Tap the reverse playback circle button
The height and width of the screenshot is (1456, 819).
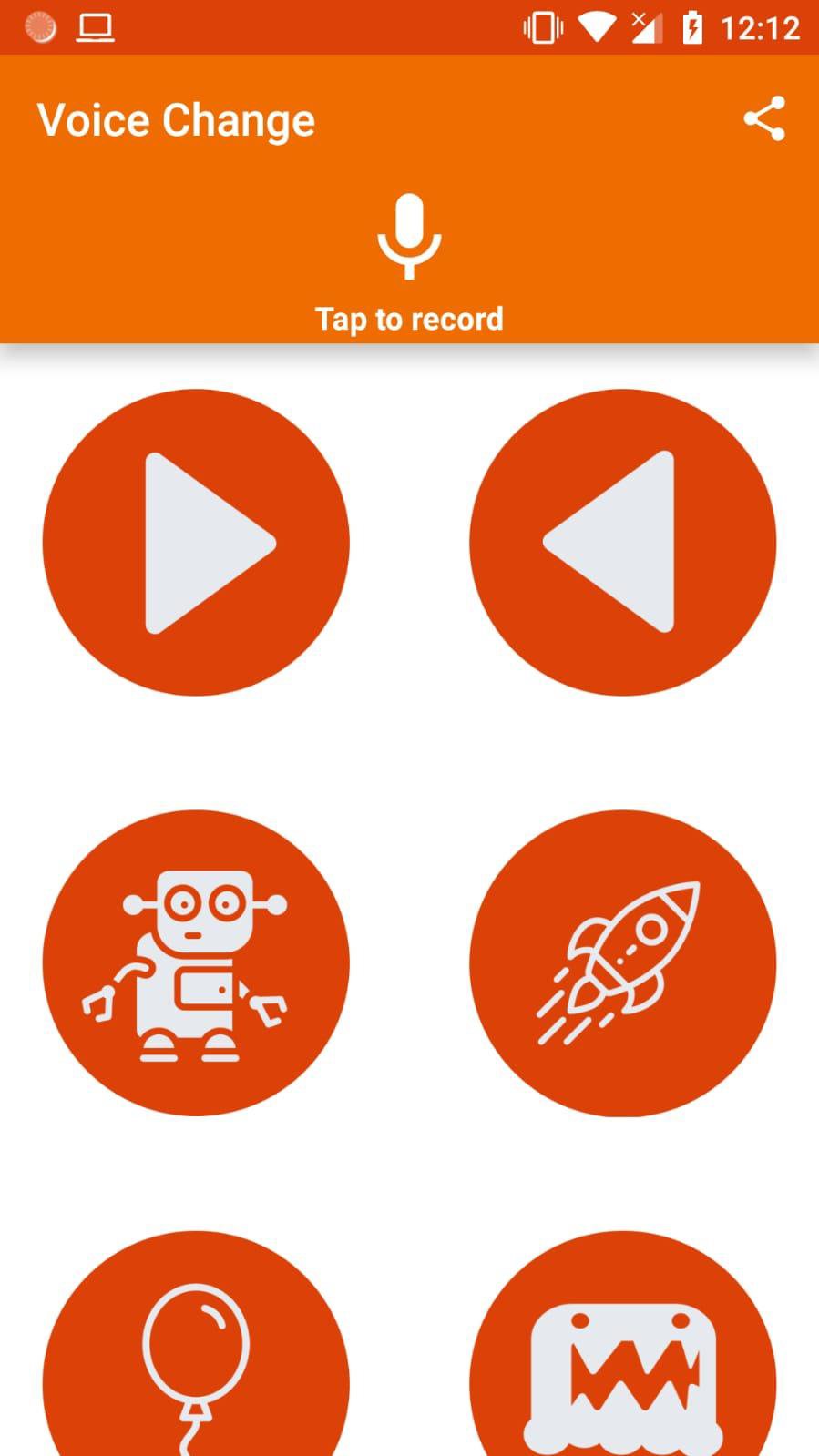pyautogui.click(x=623, y=542)
